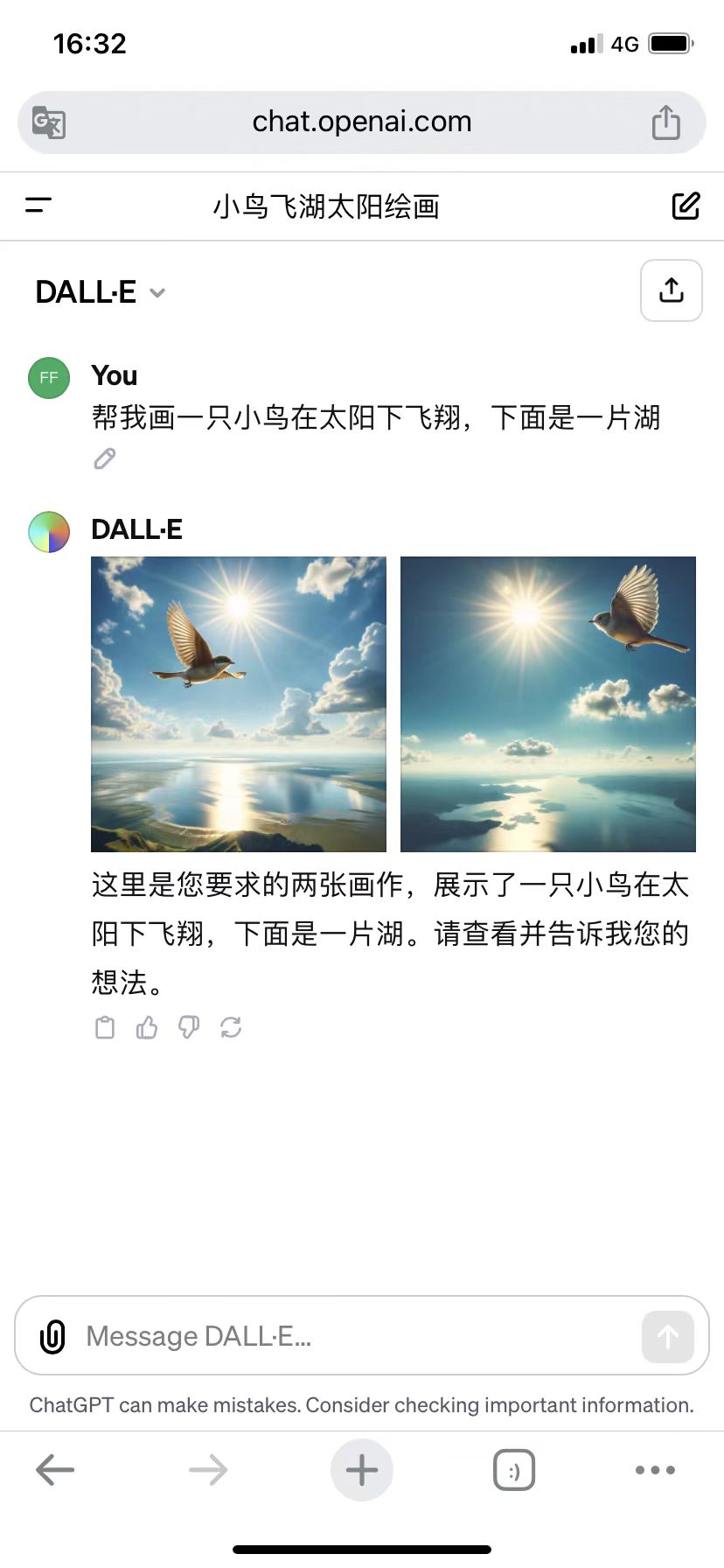Regenerate the DALL·E response

pos(231,1027)
